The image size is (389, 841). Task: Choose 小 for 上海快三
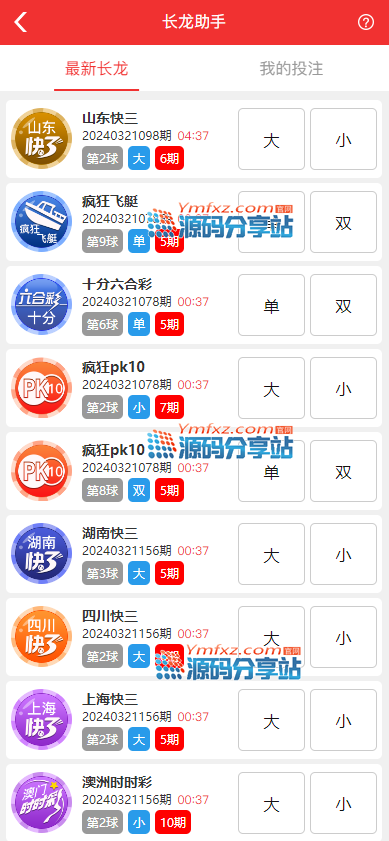coord(343,720)
